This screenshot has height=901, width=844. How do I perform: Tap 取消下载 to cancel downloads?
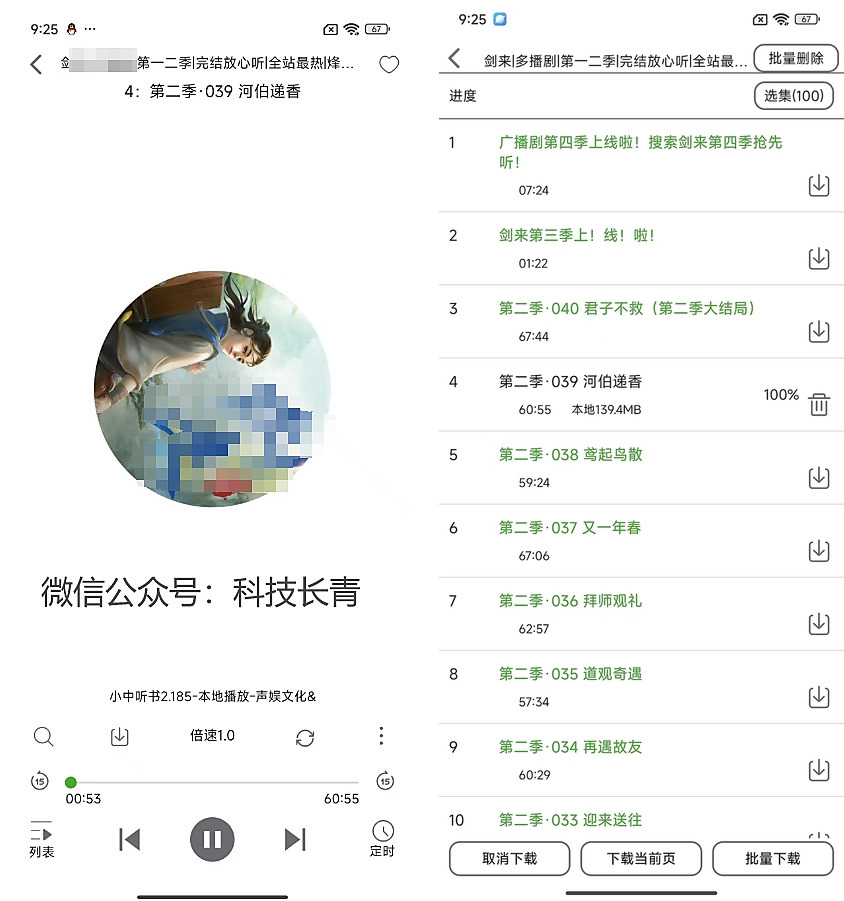coord(509,858)
